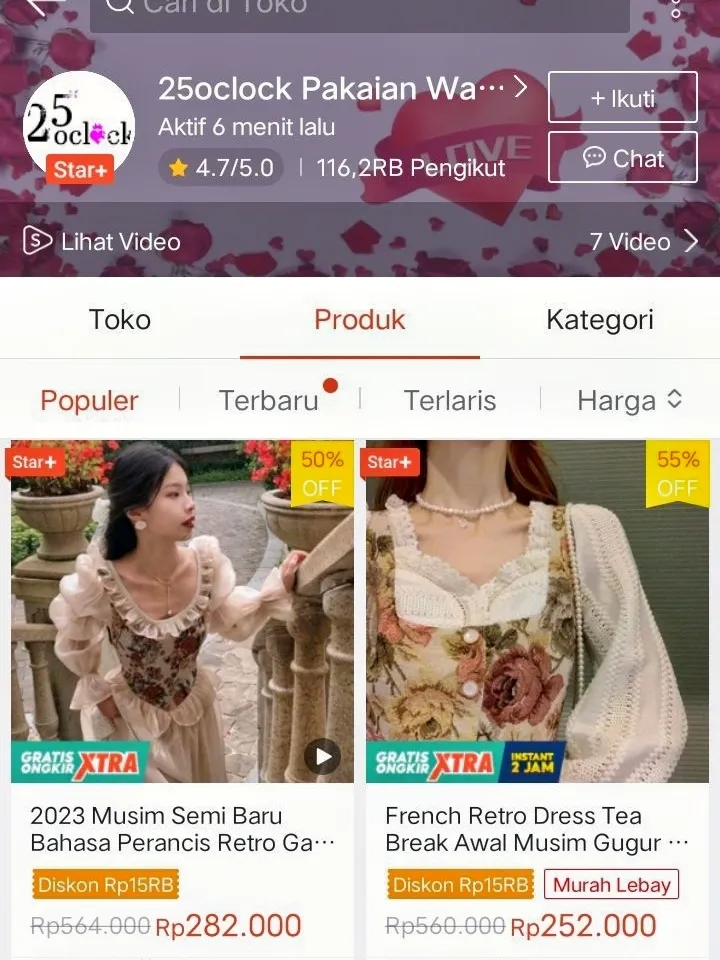Tap the play icon on the first product video
The height and width of the screenshot is (960, 720).
[322, 758]
